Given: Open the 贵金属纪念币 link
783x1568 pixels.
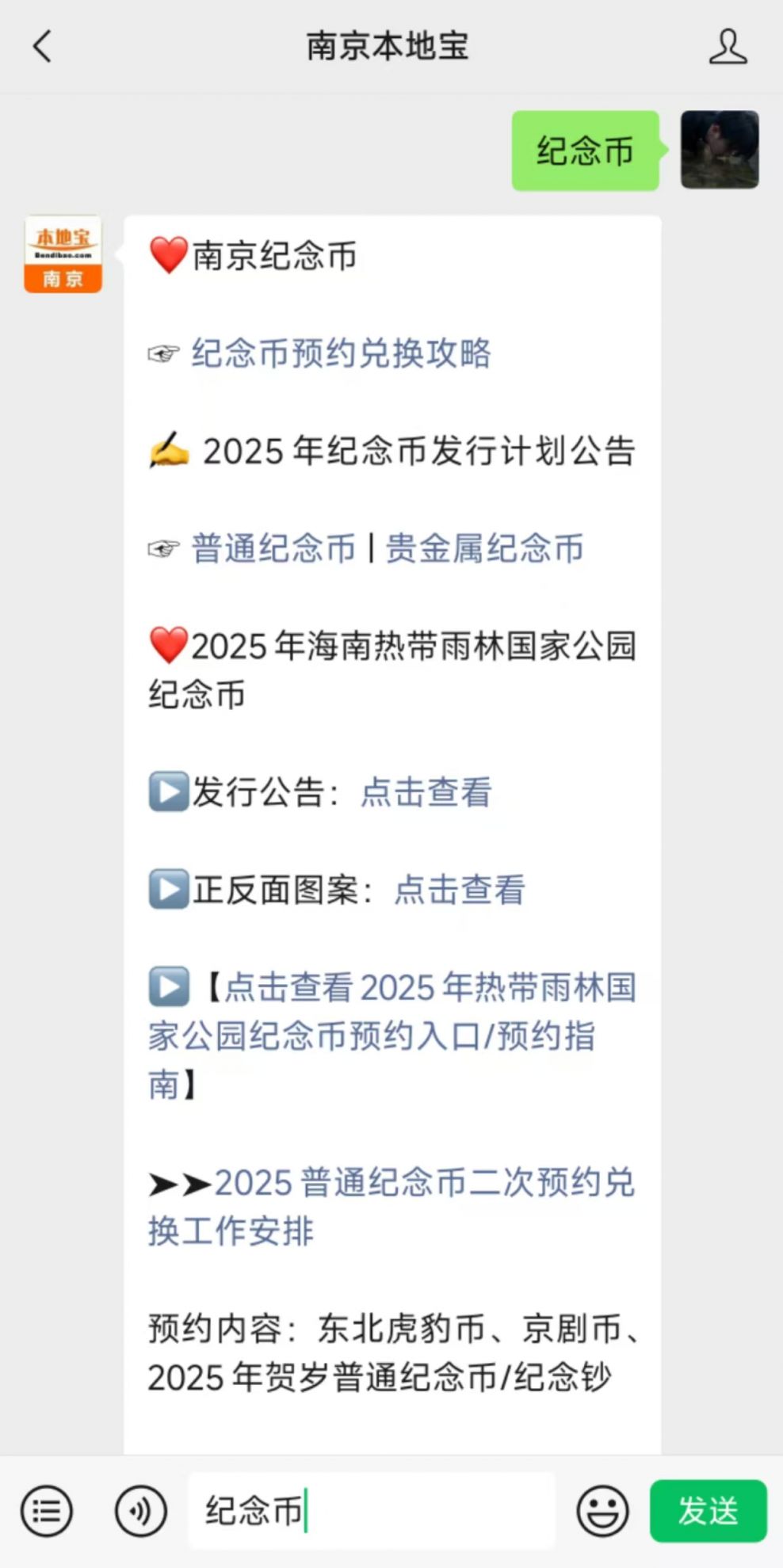Looking at the screenshot, I should [485, 548].
